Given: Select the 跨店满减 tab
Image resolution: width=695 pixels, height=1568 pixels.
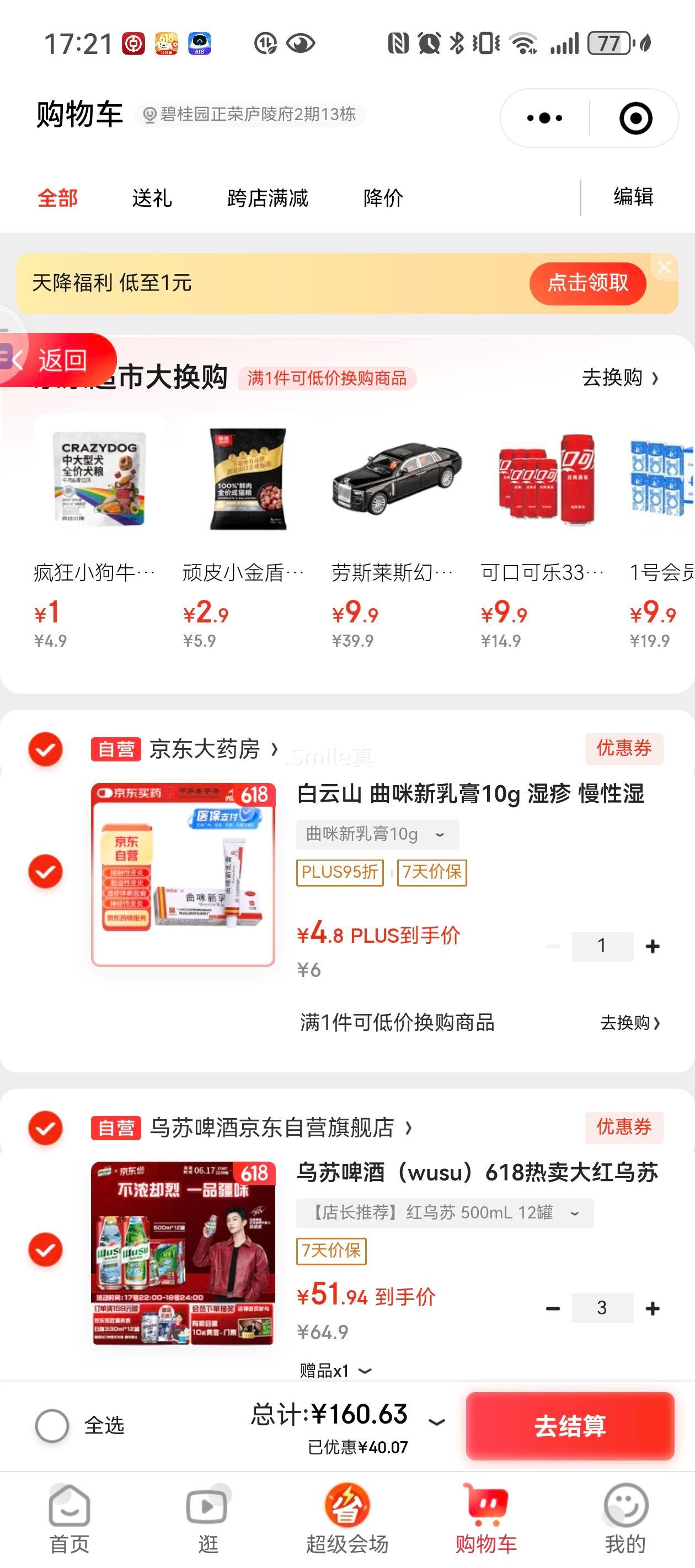Looking at the screenshot, I should [x=267, y=197].
